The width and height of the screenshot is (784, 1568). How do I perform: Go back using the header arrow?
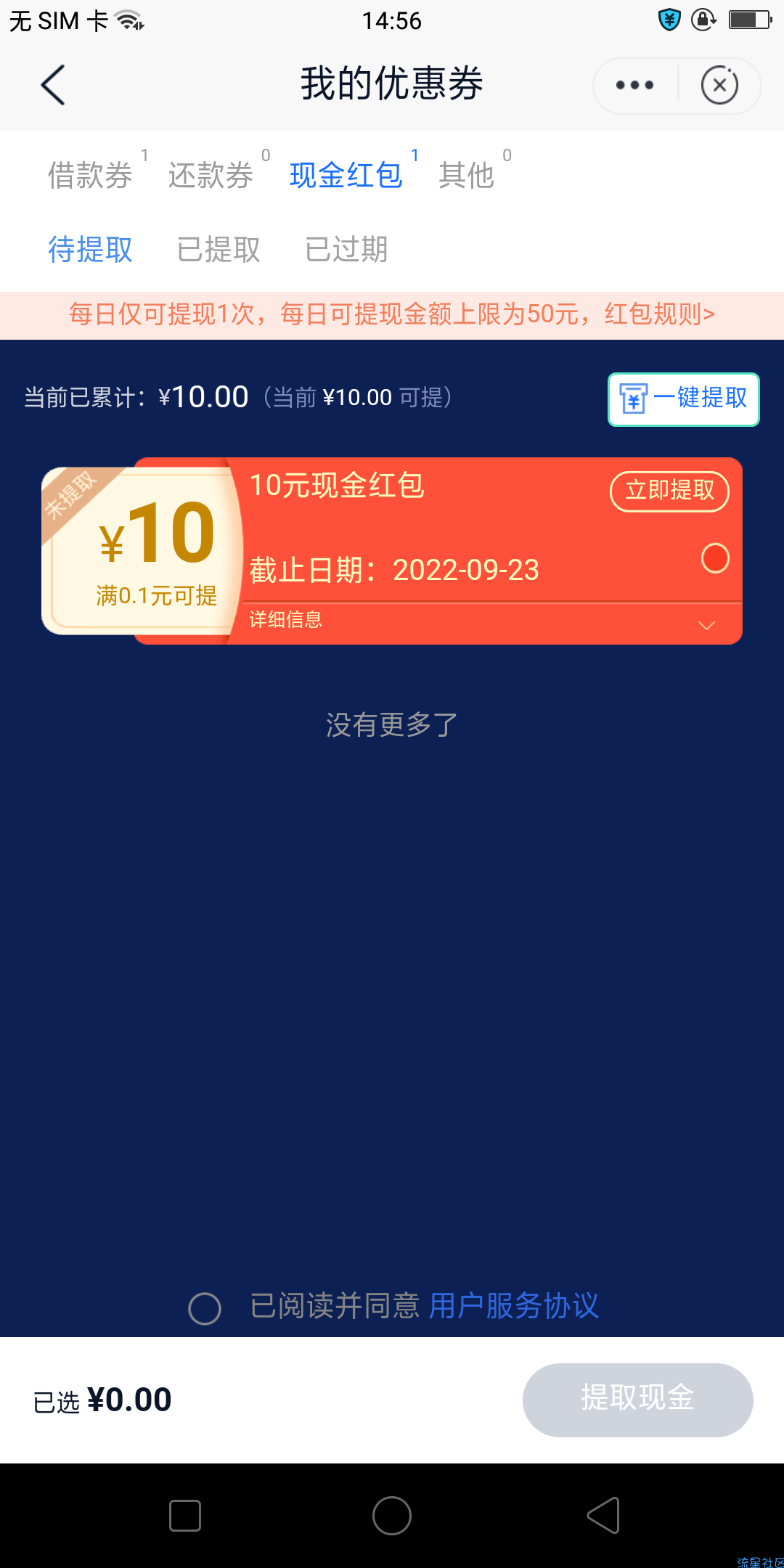point(53,85)
